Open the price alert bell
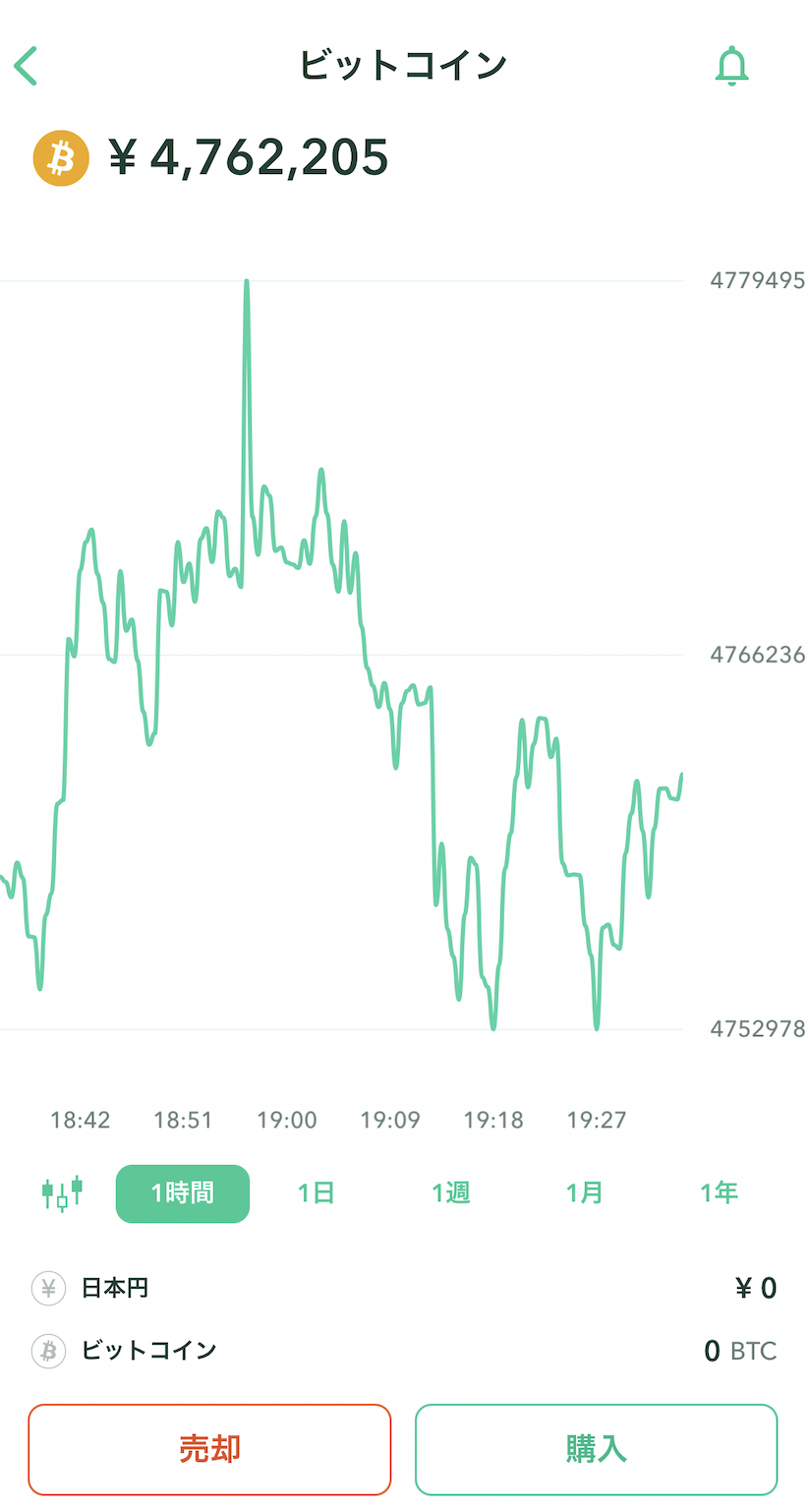The image size is (808, 1512). coord(731,66)
